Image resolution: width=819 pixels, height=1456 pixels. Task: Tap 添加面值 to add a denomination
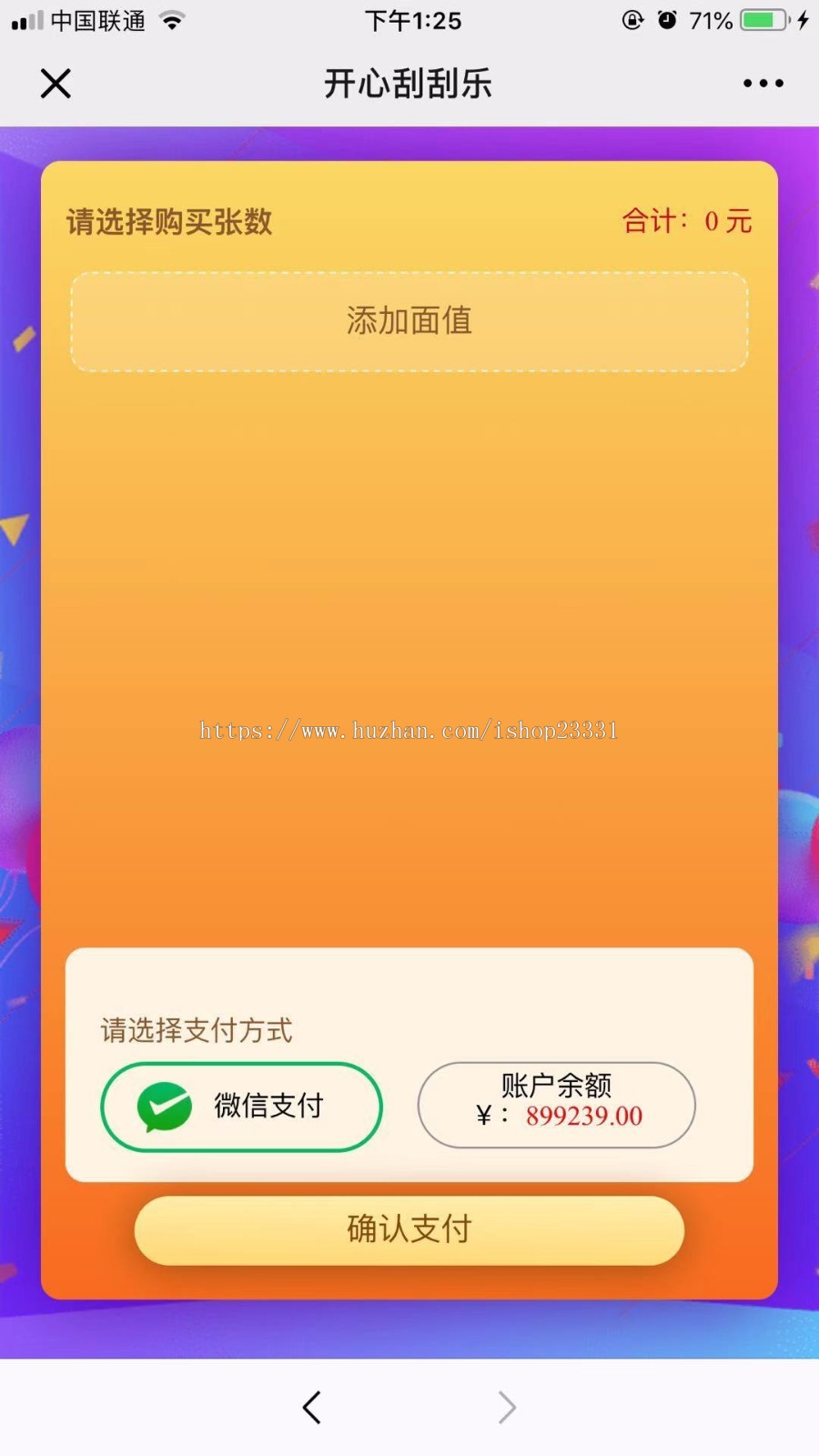click(409, 321)
